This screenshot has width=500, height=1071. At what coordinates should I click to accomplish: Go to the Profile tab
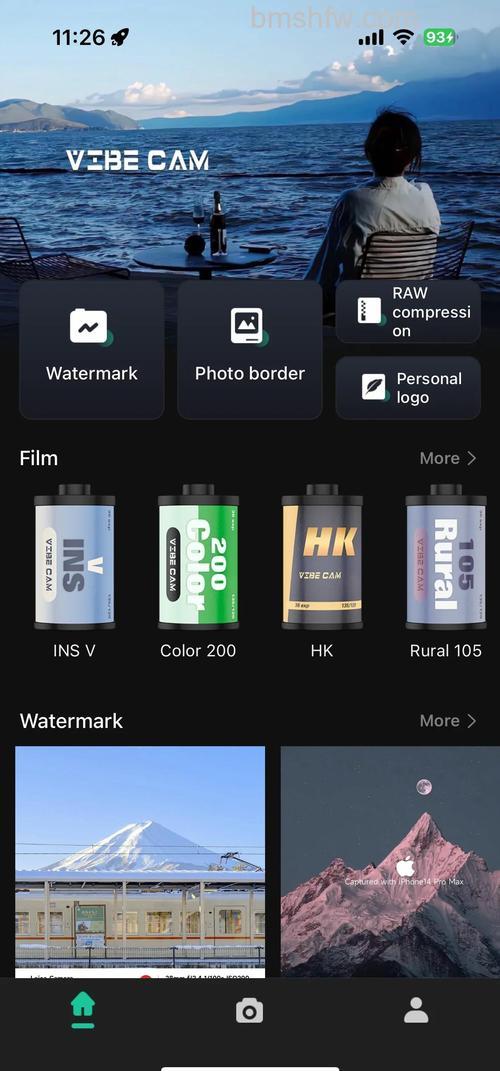[x=416, y=1010]
